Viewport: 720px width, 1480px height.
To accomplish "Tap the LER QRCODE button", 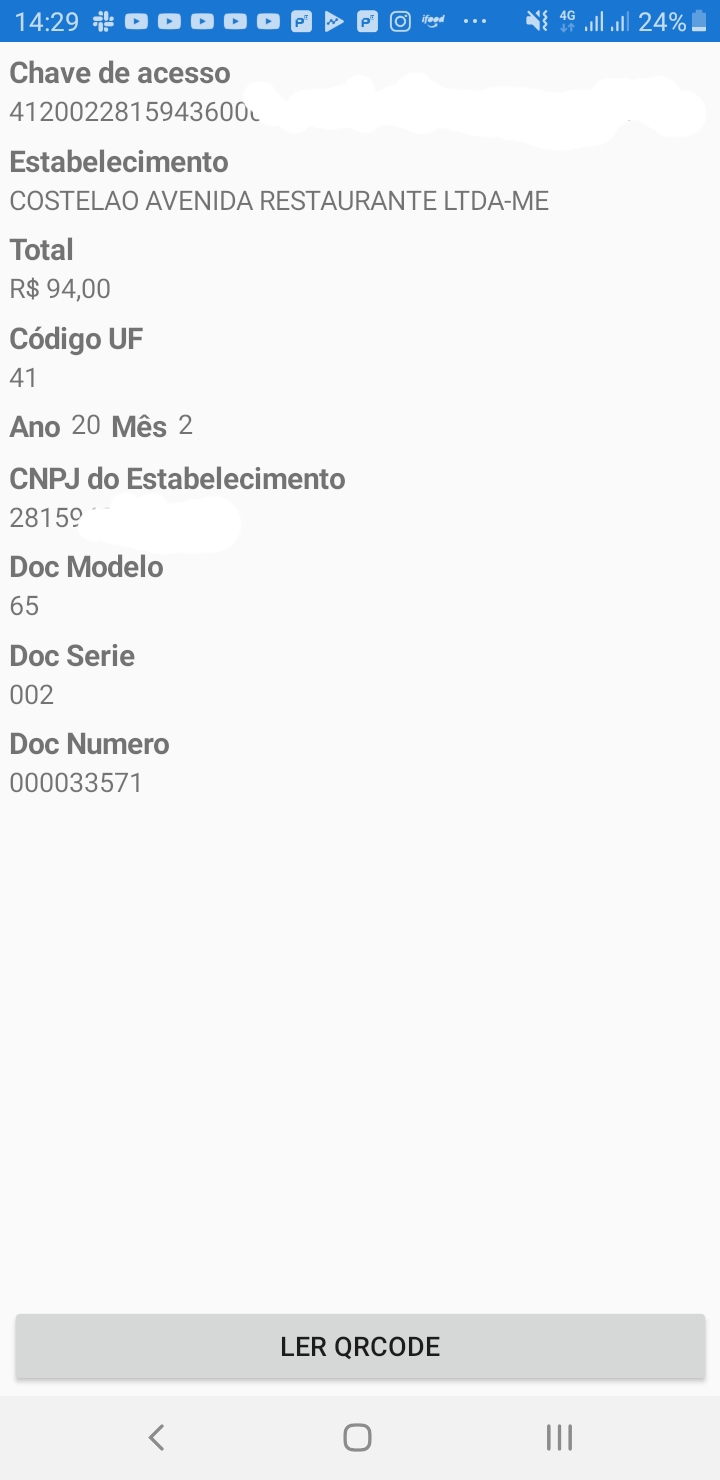I will pos(360,1346).
